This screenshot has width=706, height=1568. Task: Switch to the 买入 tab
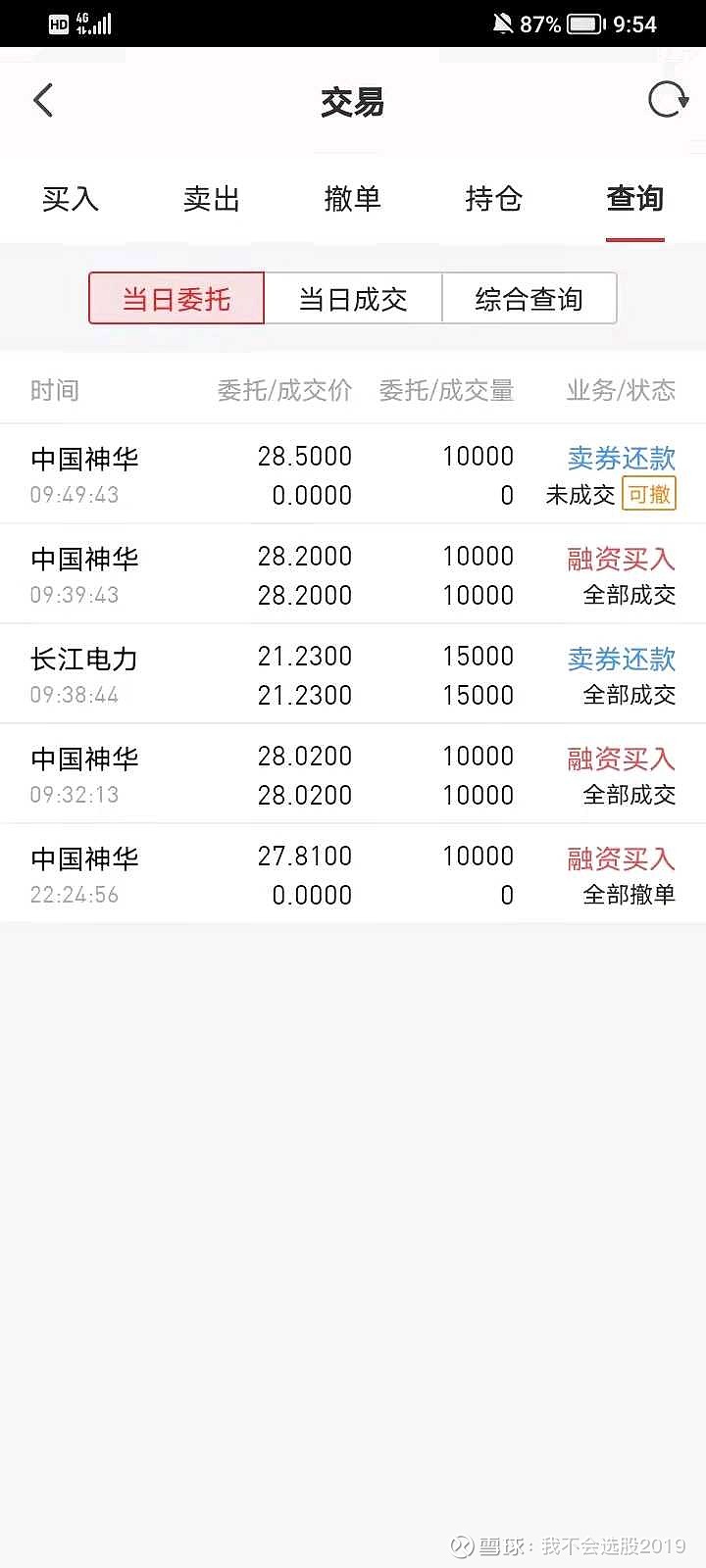71,199
